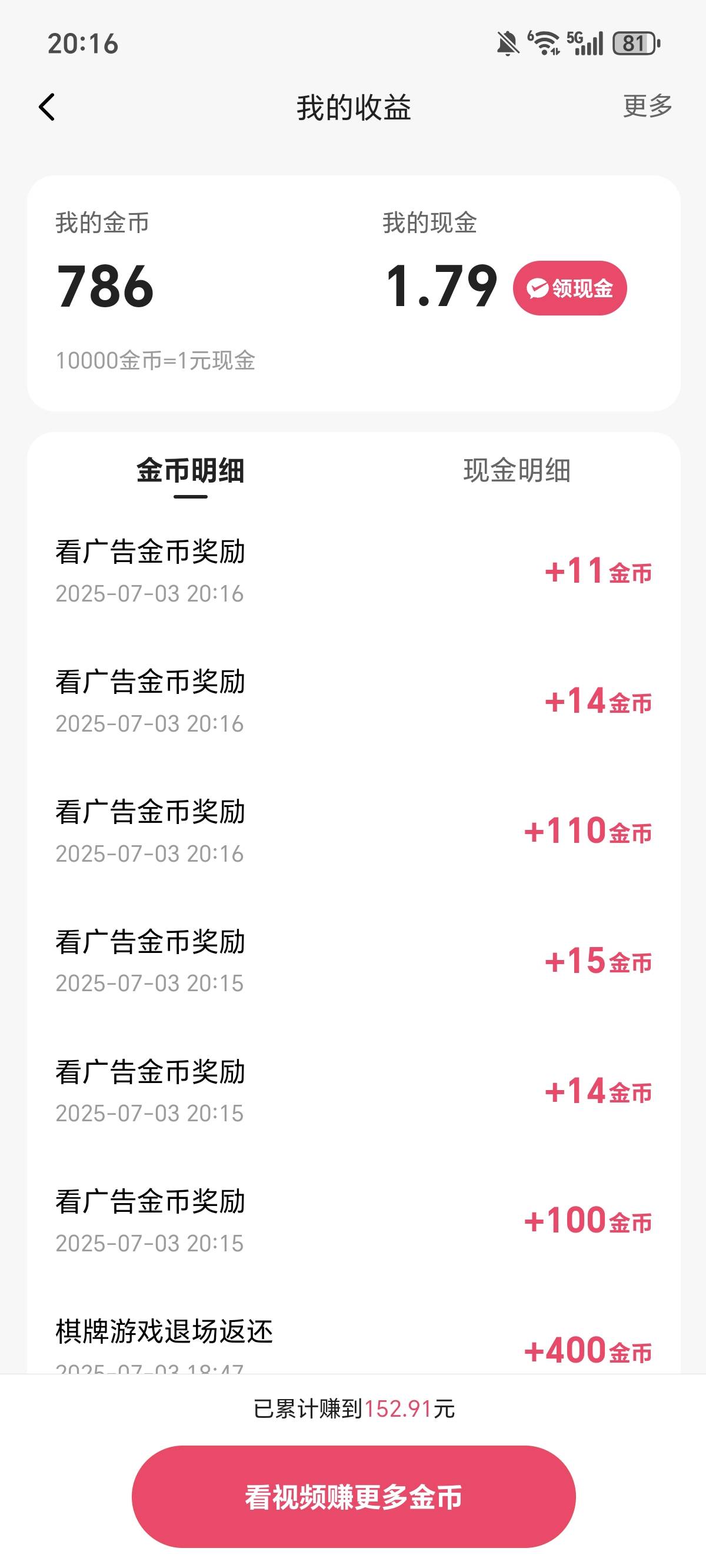The width and height of the screenshot is (706, 1568).
Task: Go back using the arrow icon
Action: pos(47,107)
